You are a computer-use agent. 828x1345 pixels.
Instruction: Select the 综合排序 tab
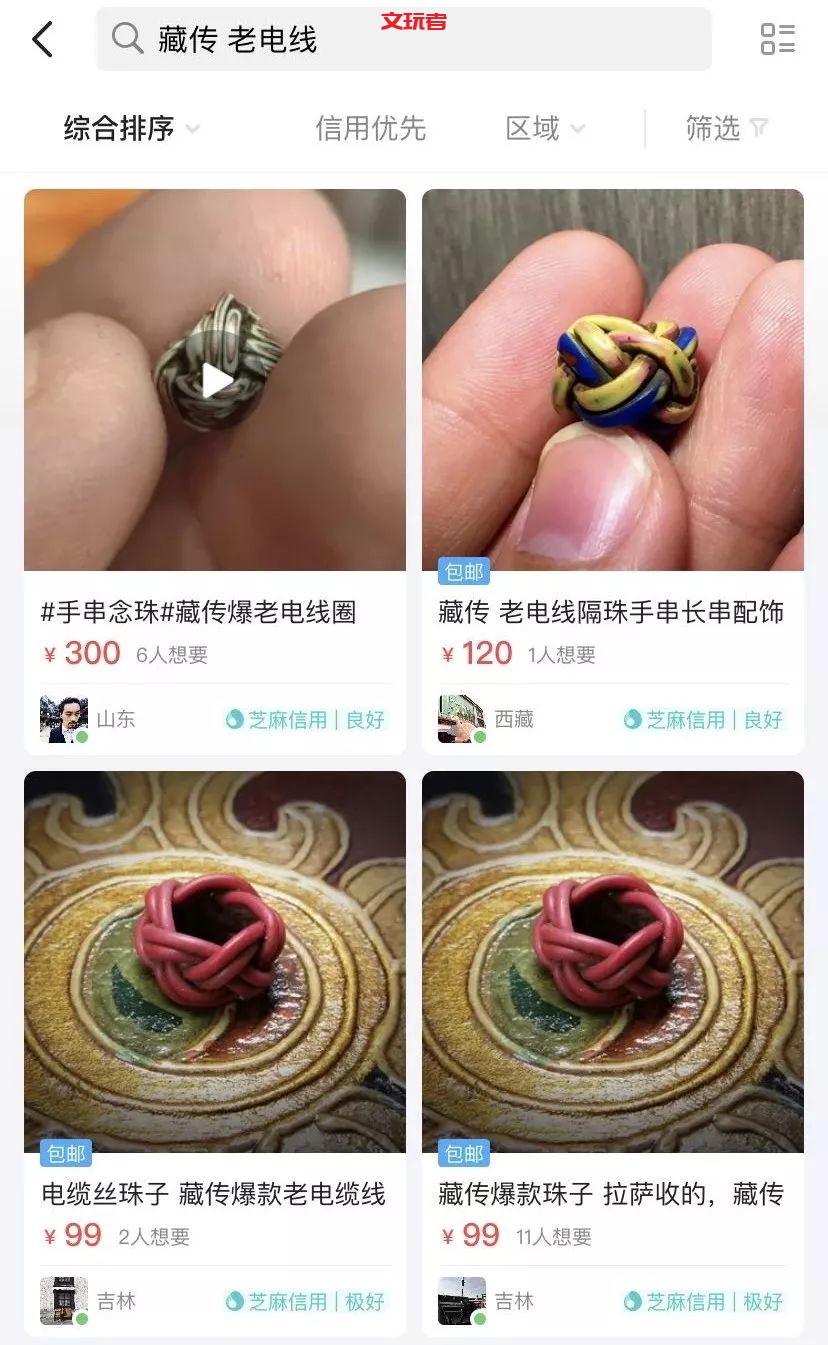[119, 128]
